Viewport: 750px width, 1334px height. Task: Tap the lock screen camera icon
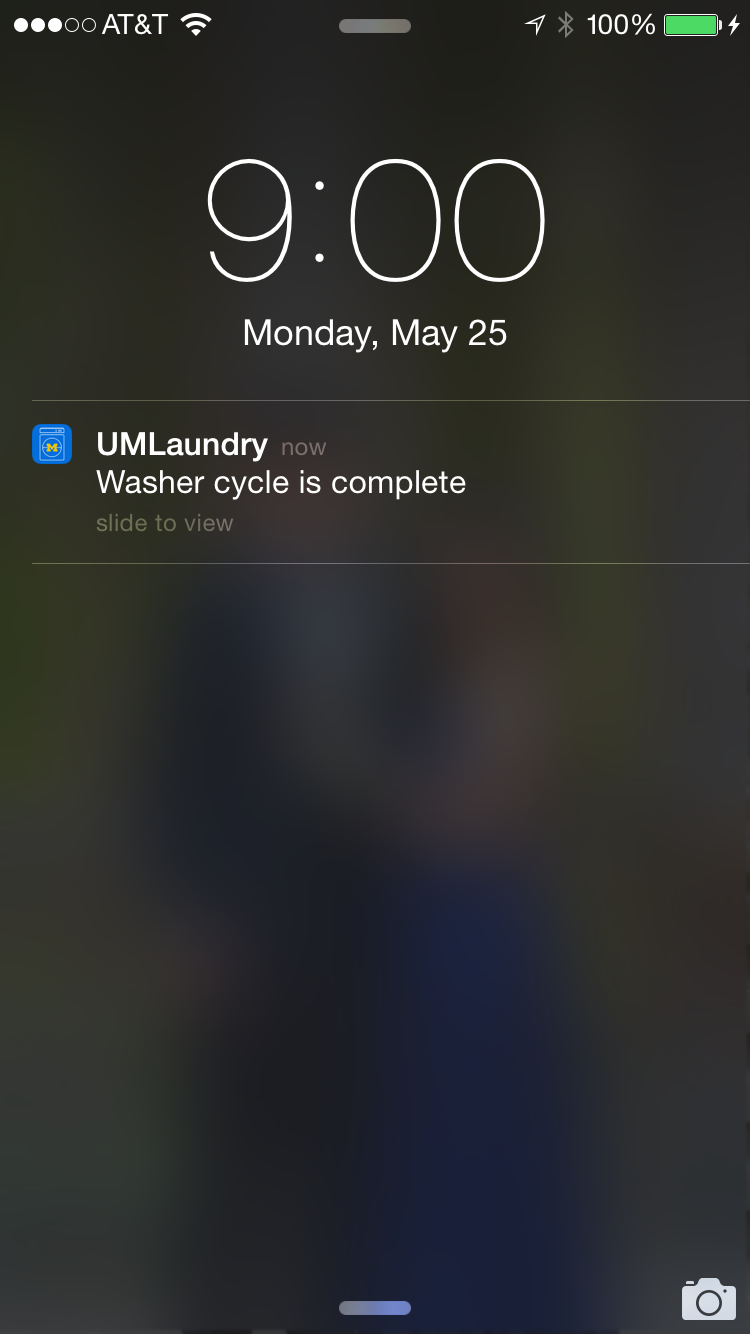pos(708,1298)
